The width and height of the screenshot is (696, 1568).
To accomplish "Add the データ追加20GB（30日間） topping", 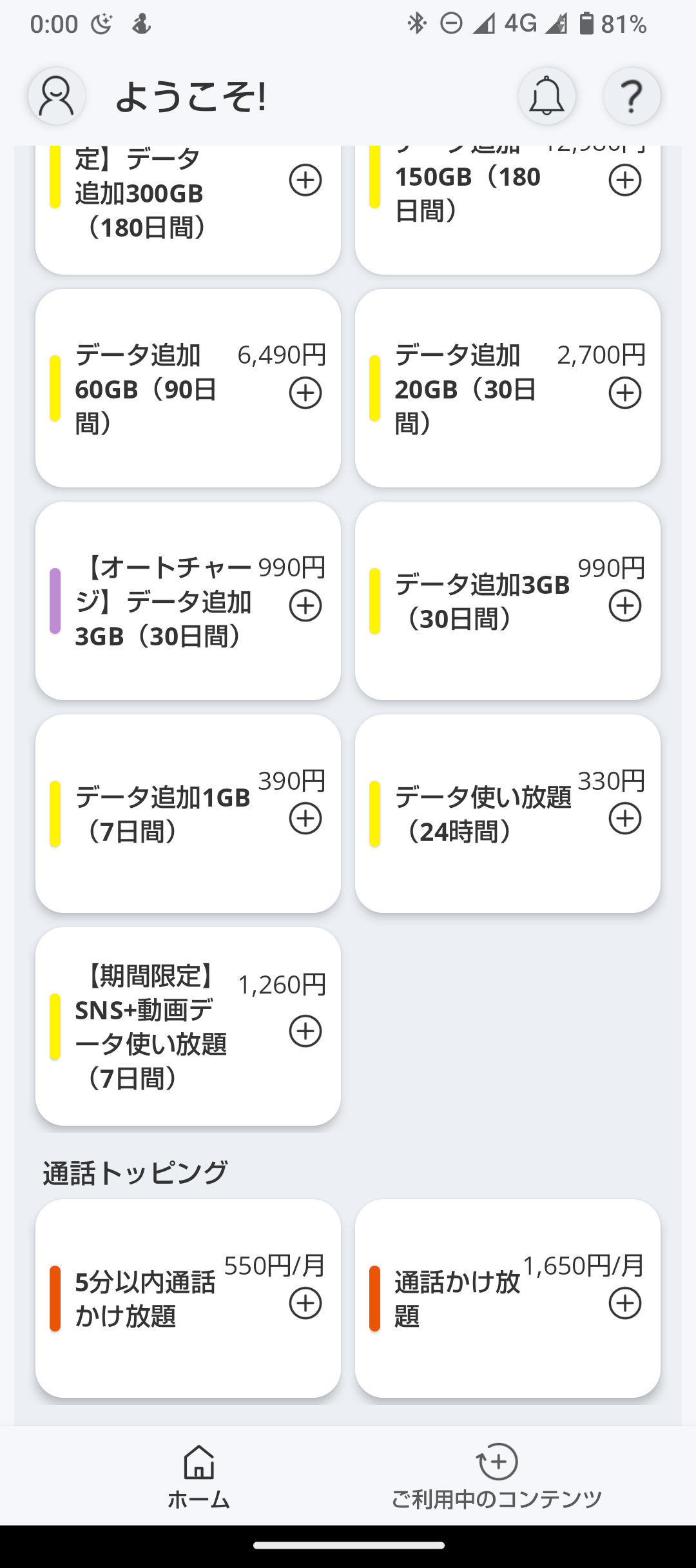I will [625, 393].
